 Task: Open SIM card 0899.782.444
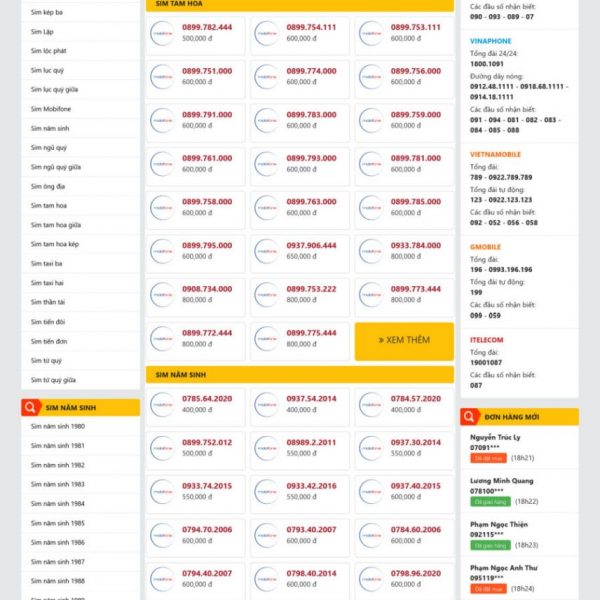click(x=207, y=27)
